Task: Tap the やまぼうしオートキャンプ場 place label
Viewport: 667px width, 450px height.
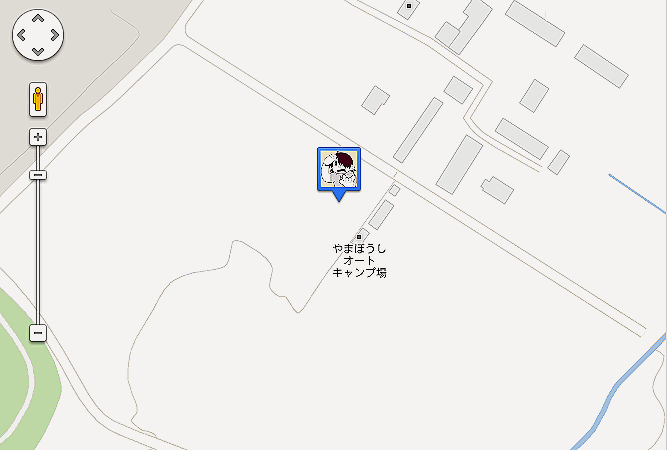Action: pyautogui.click(x=360, y=260)
